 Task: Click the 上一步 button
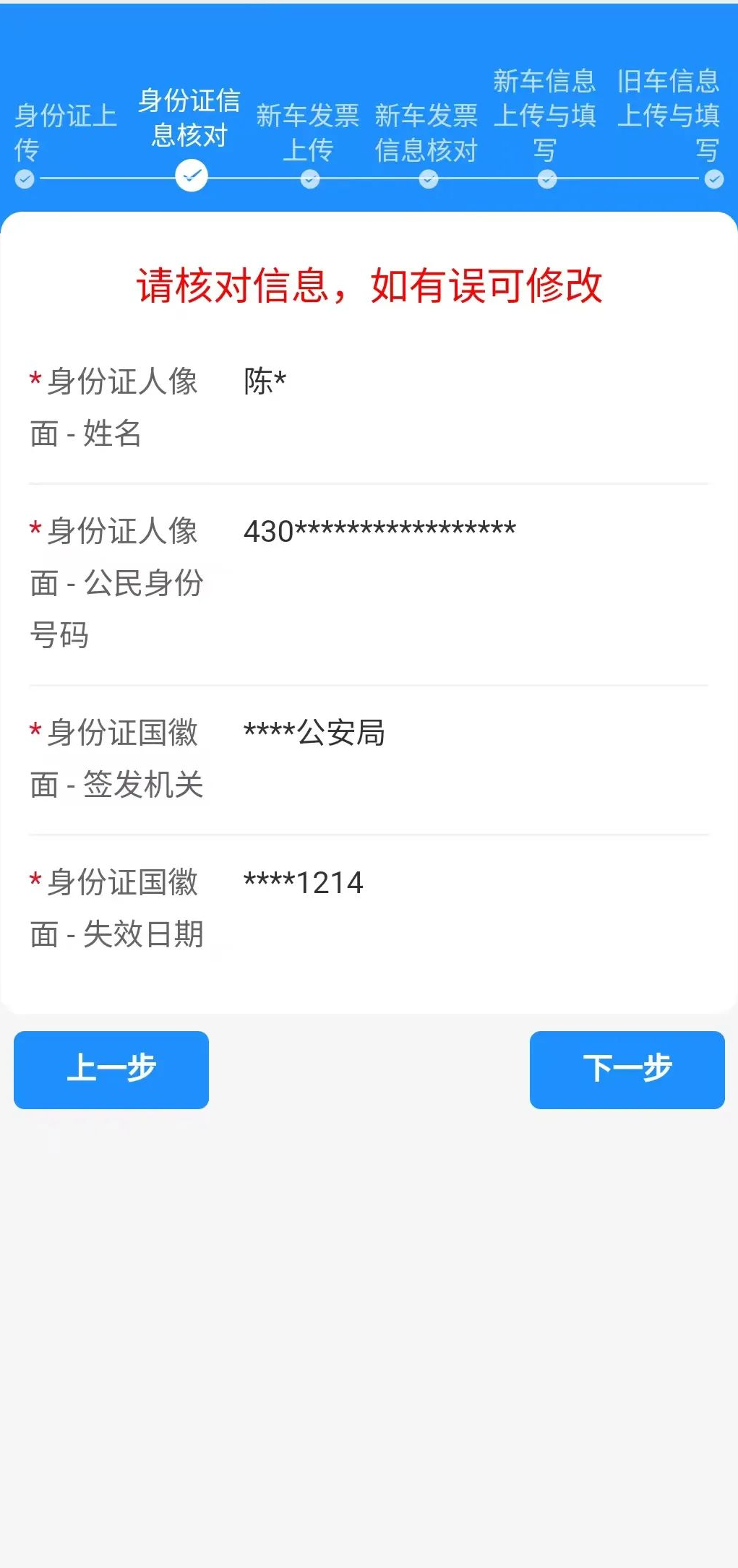tap(111, 1070)
